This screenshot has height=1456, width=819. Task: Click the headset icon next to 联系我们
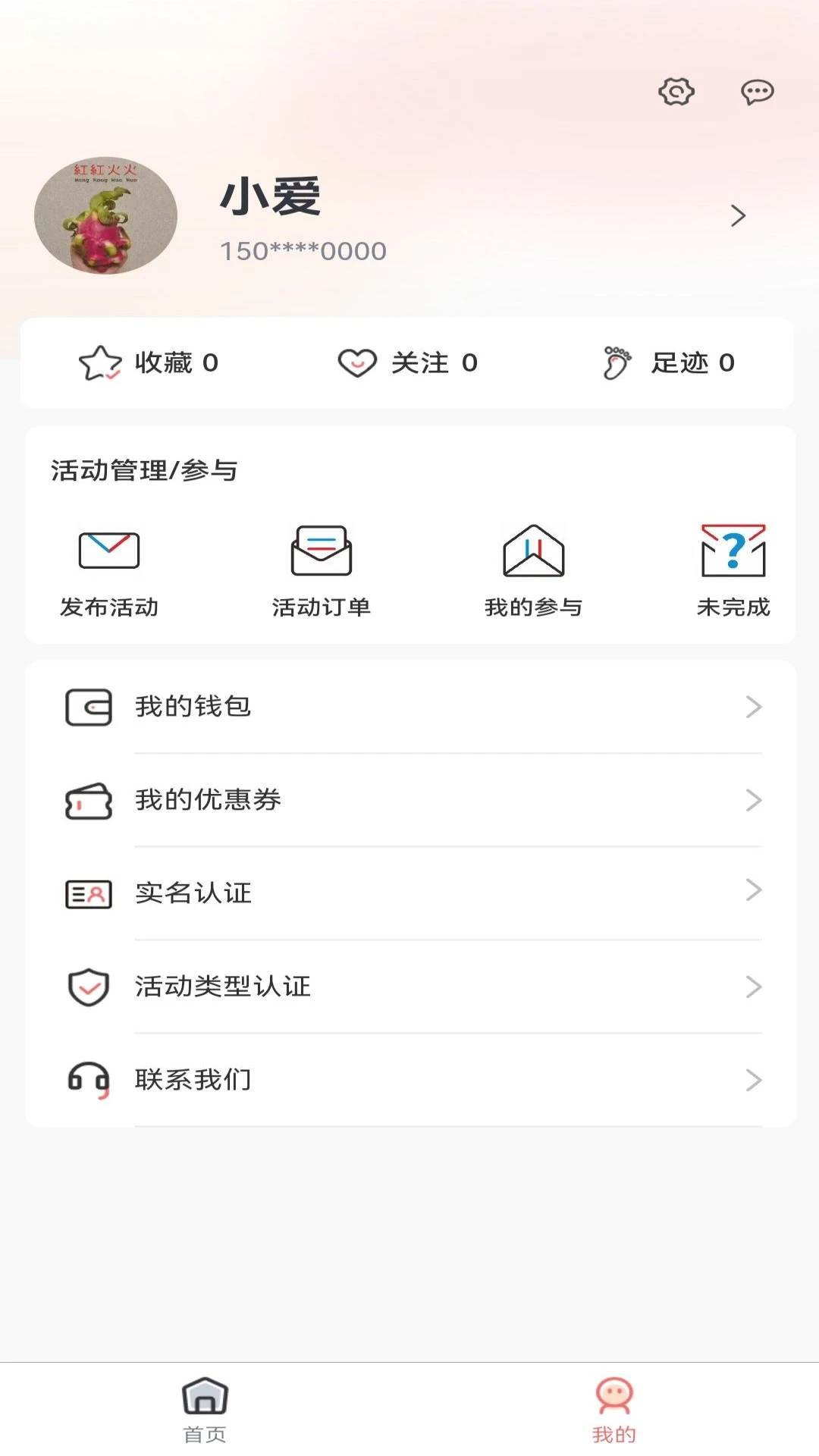coord(89,1079)
